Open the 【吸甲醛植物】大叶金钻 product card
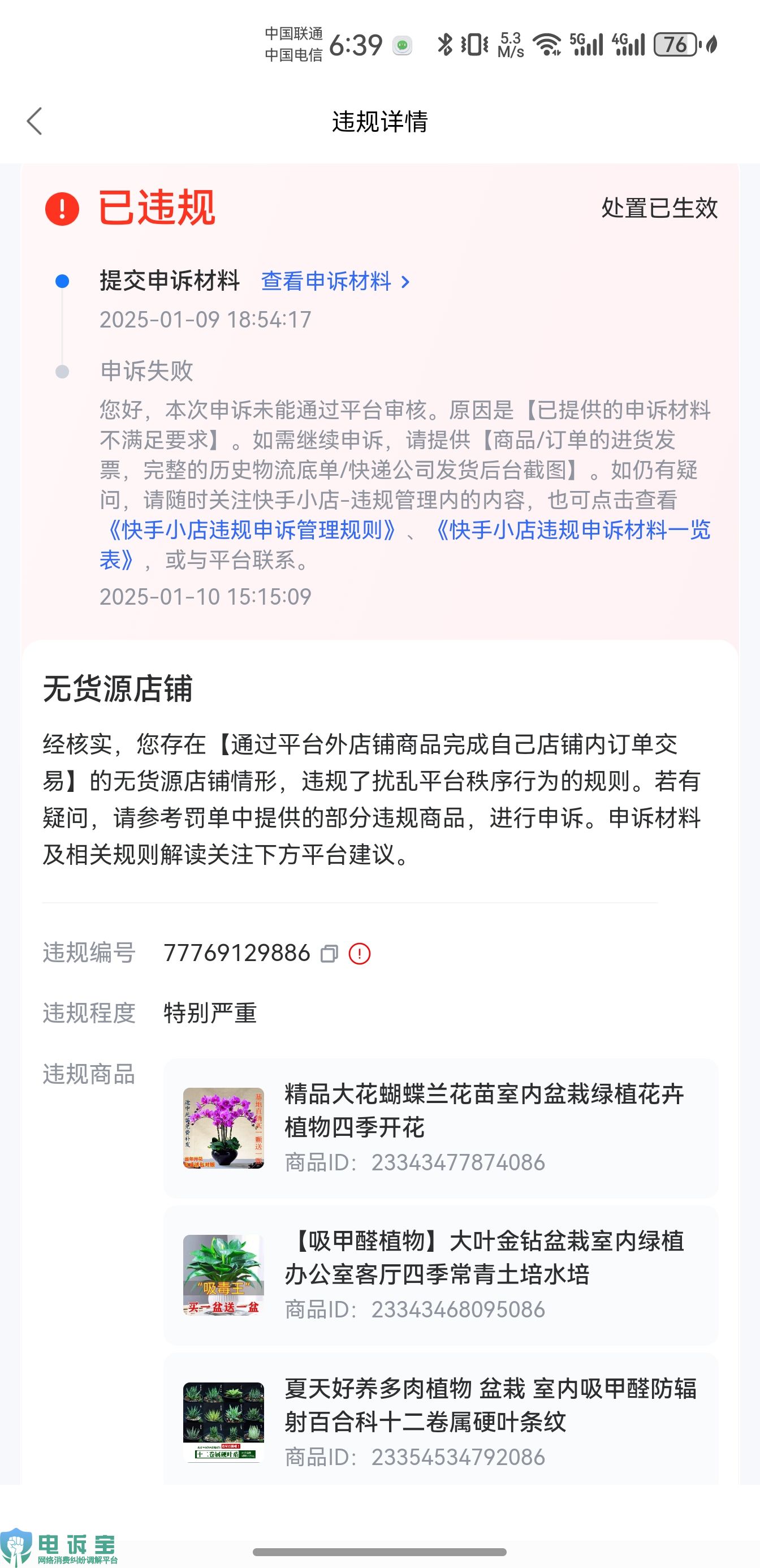The image size is (760, 1568). click(x=441, y=1274)
